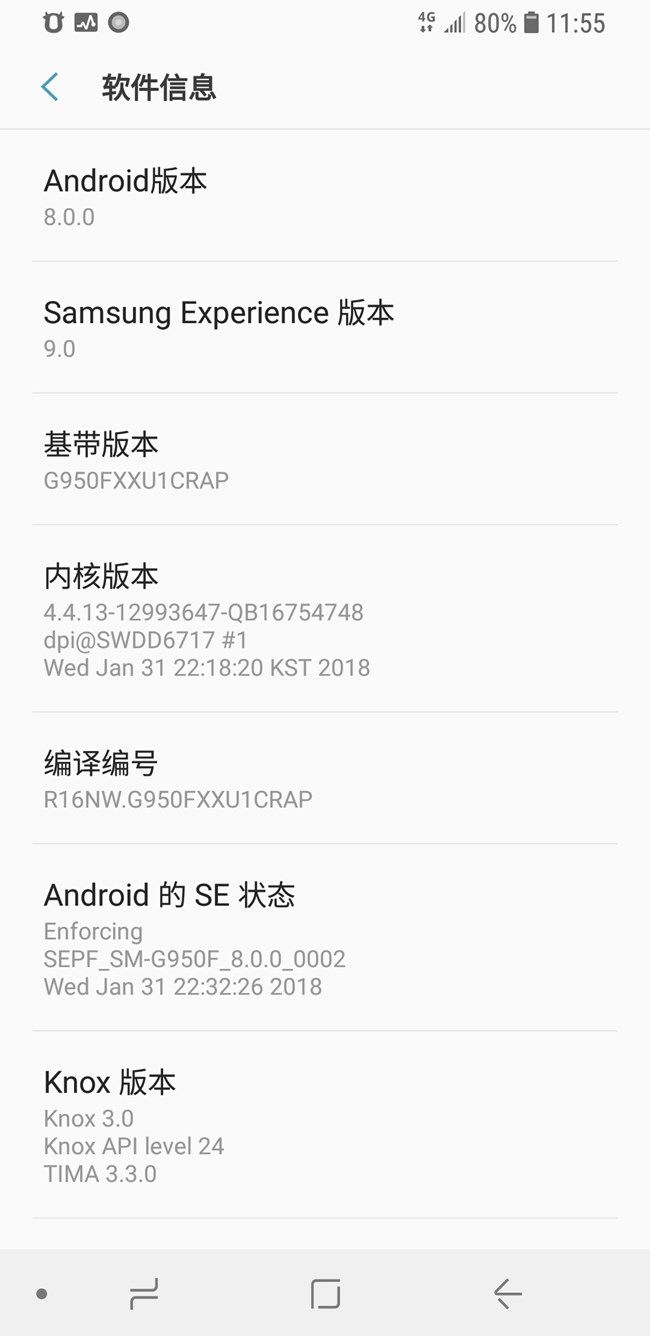Screen dimensions: 650x1336
Task: Tap the navigation bar hide dot
Action: (x=41, y=1294)
